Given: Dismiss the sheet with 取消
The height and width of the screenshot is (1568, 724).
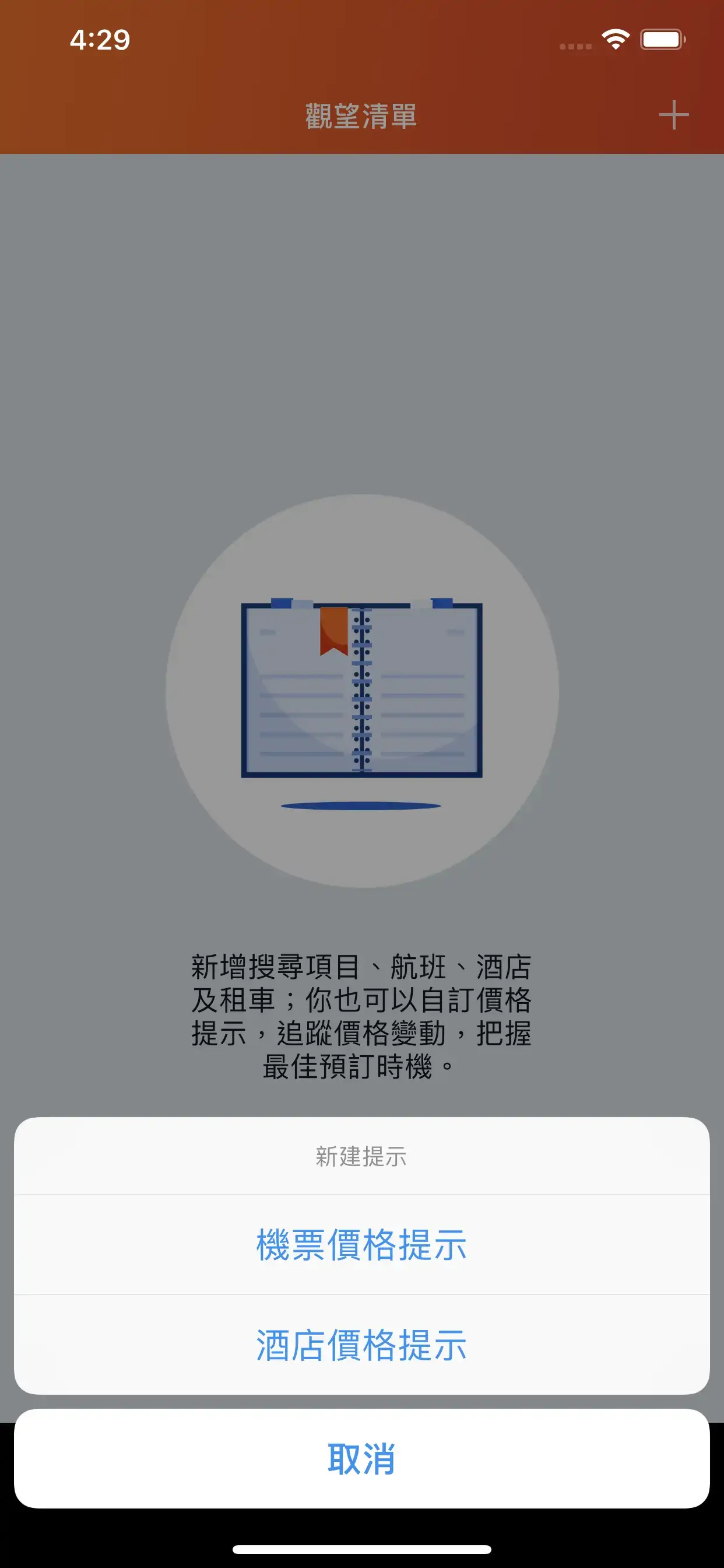Looking at the screenshot, I should tap(361, 1458).
